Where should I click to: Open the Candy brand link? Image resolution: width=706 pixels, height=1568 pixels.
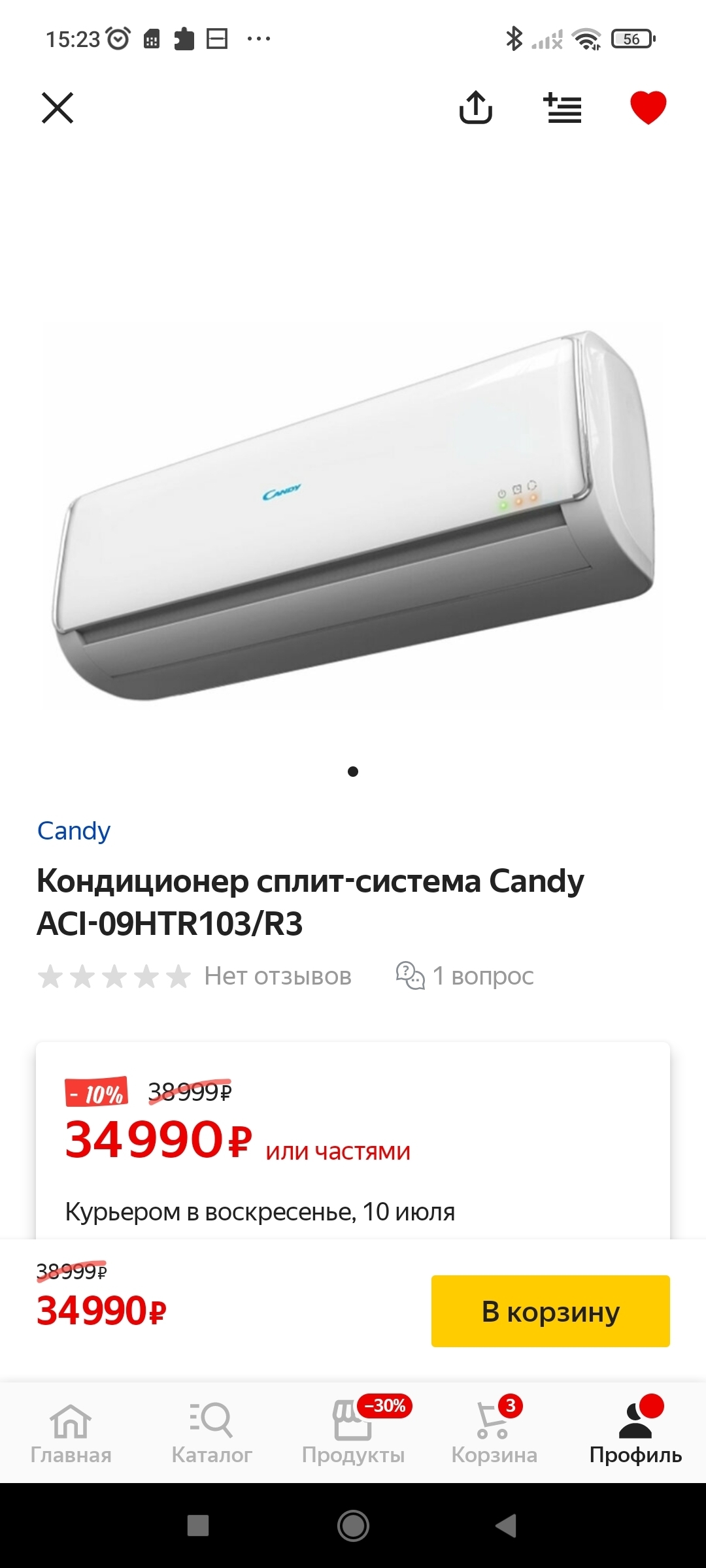pyautogui.click(x=74, y=831)
